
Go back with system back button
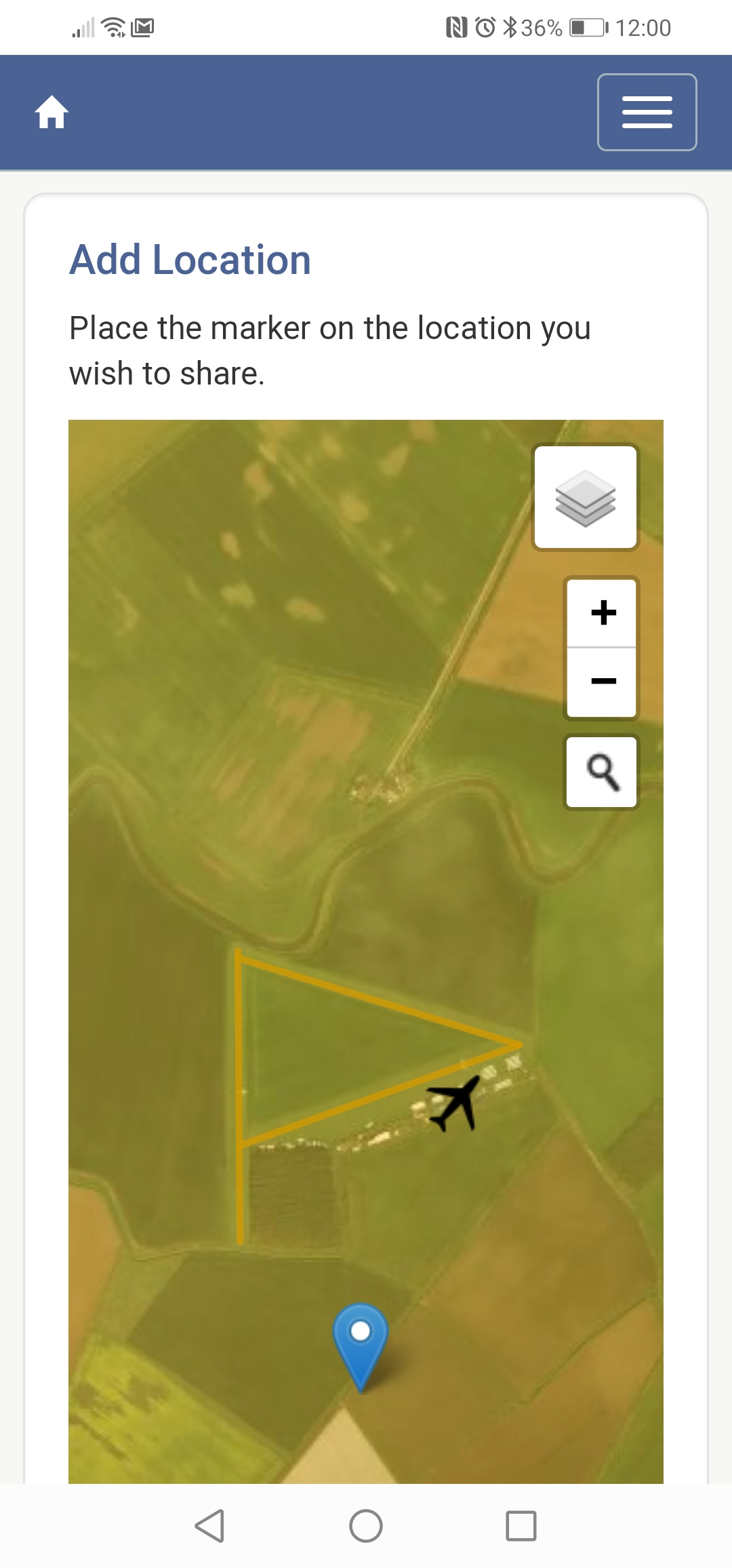coord(209,1526)
